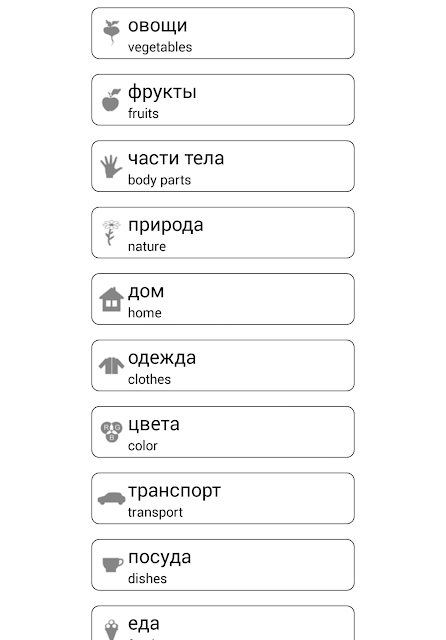Open части тела body parts
Viewport: 446px width, 640px height.
(x=223, y=166)
